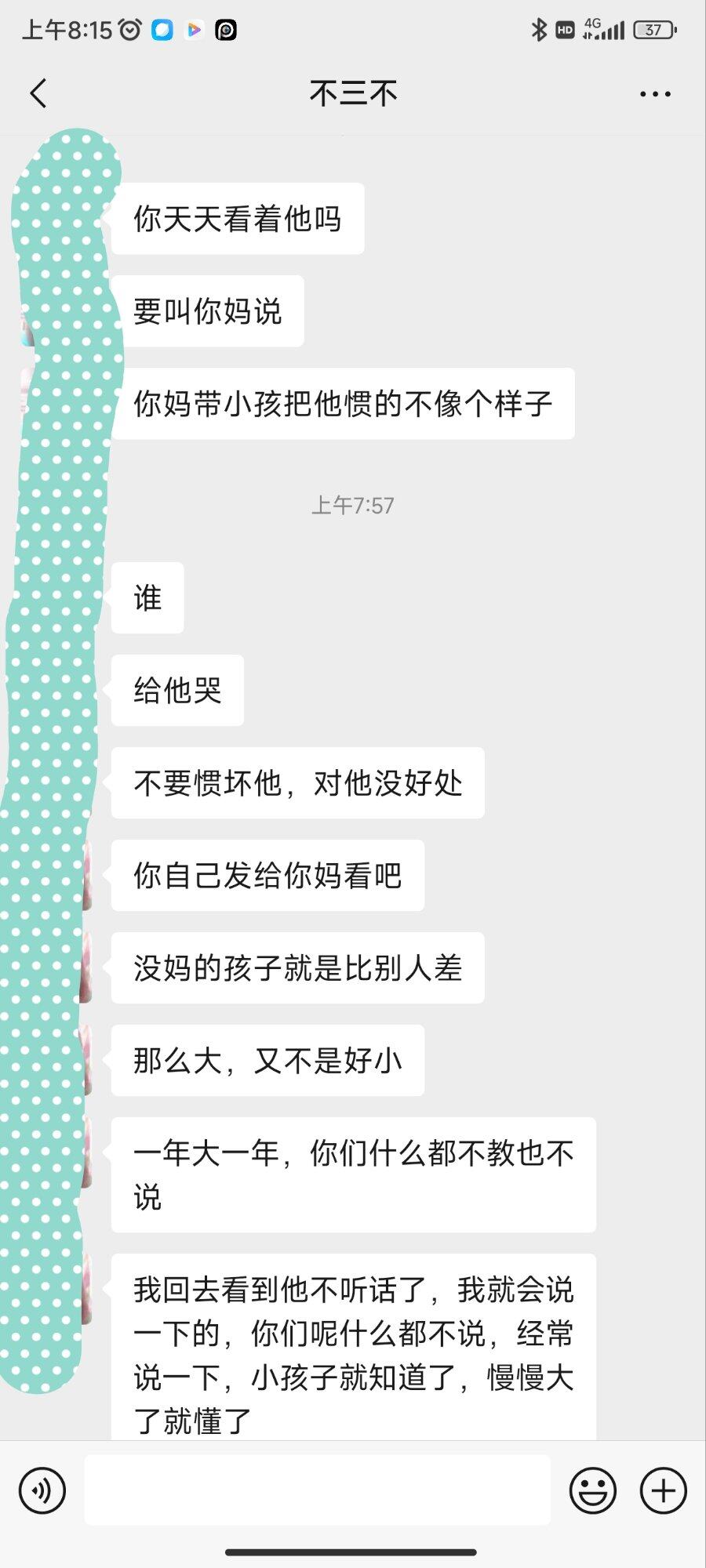Switch to voice message input
The width and height of the screenshot is (706, 1568).
pos(42,1490)
